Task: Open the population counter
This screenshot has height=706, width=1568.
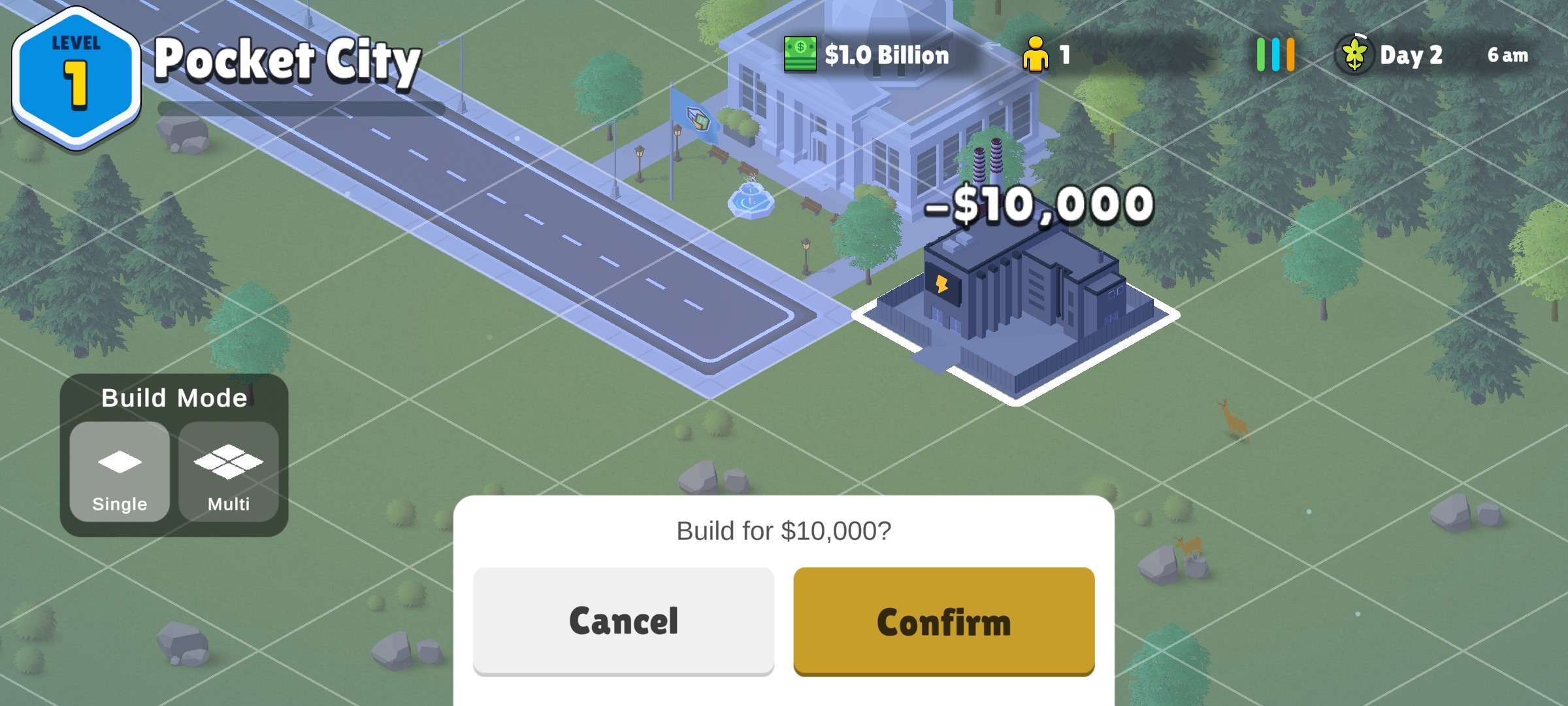Action: coord(1047,55)
